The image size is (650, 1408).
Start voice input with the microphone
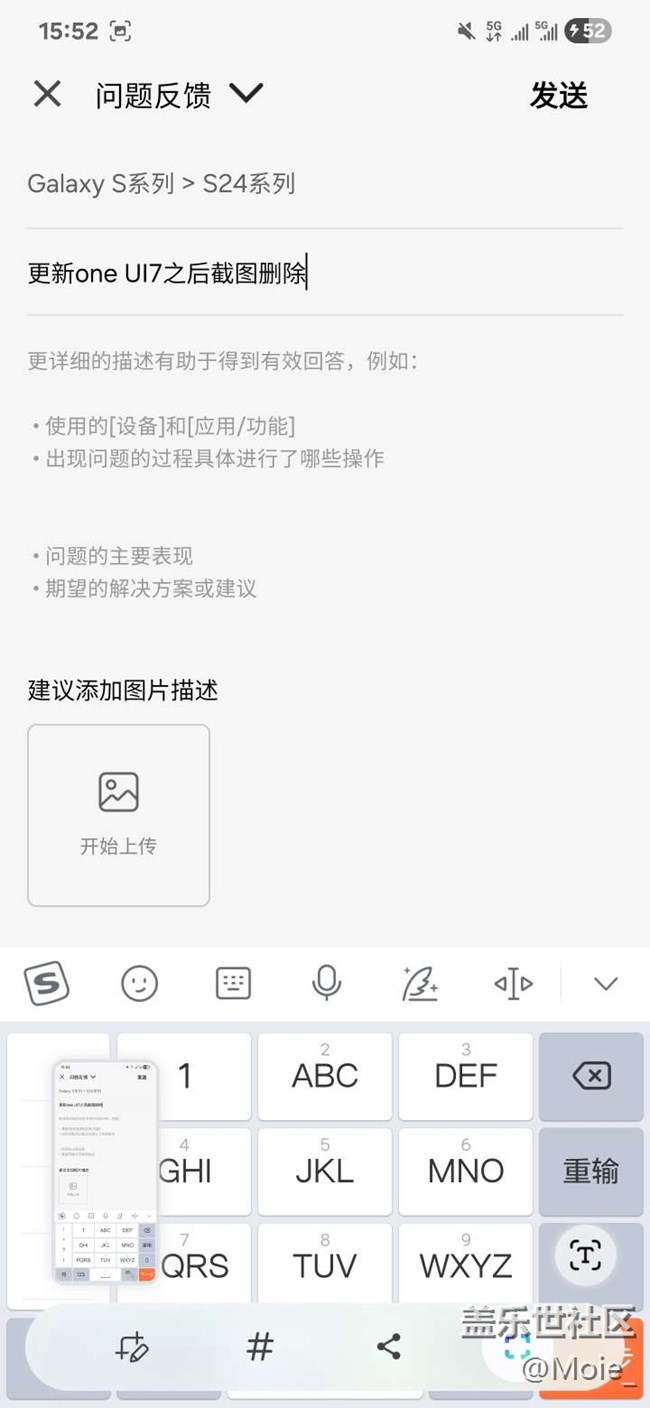coord(326,983)
